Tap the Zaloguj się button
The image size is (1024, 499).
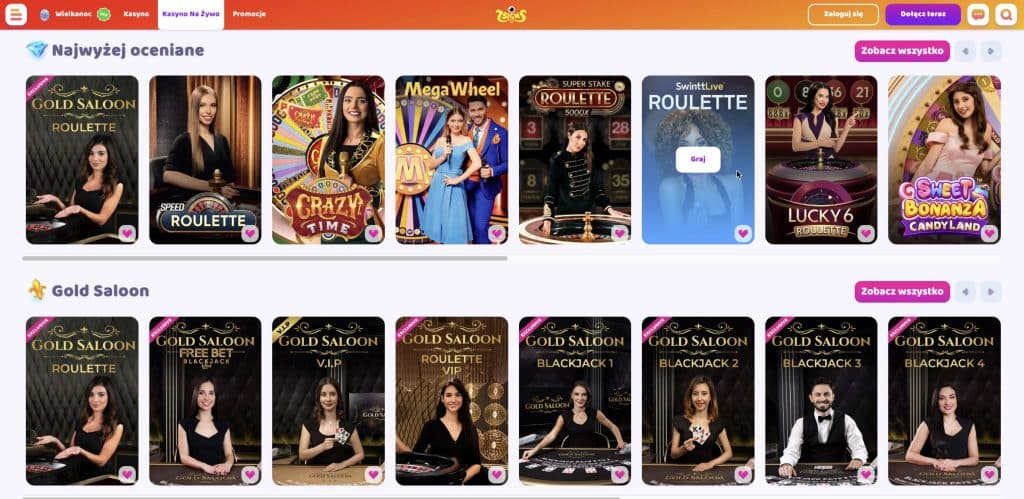(842, 15)
